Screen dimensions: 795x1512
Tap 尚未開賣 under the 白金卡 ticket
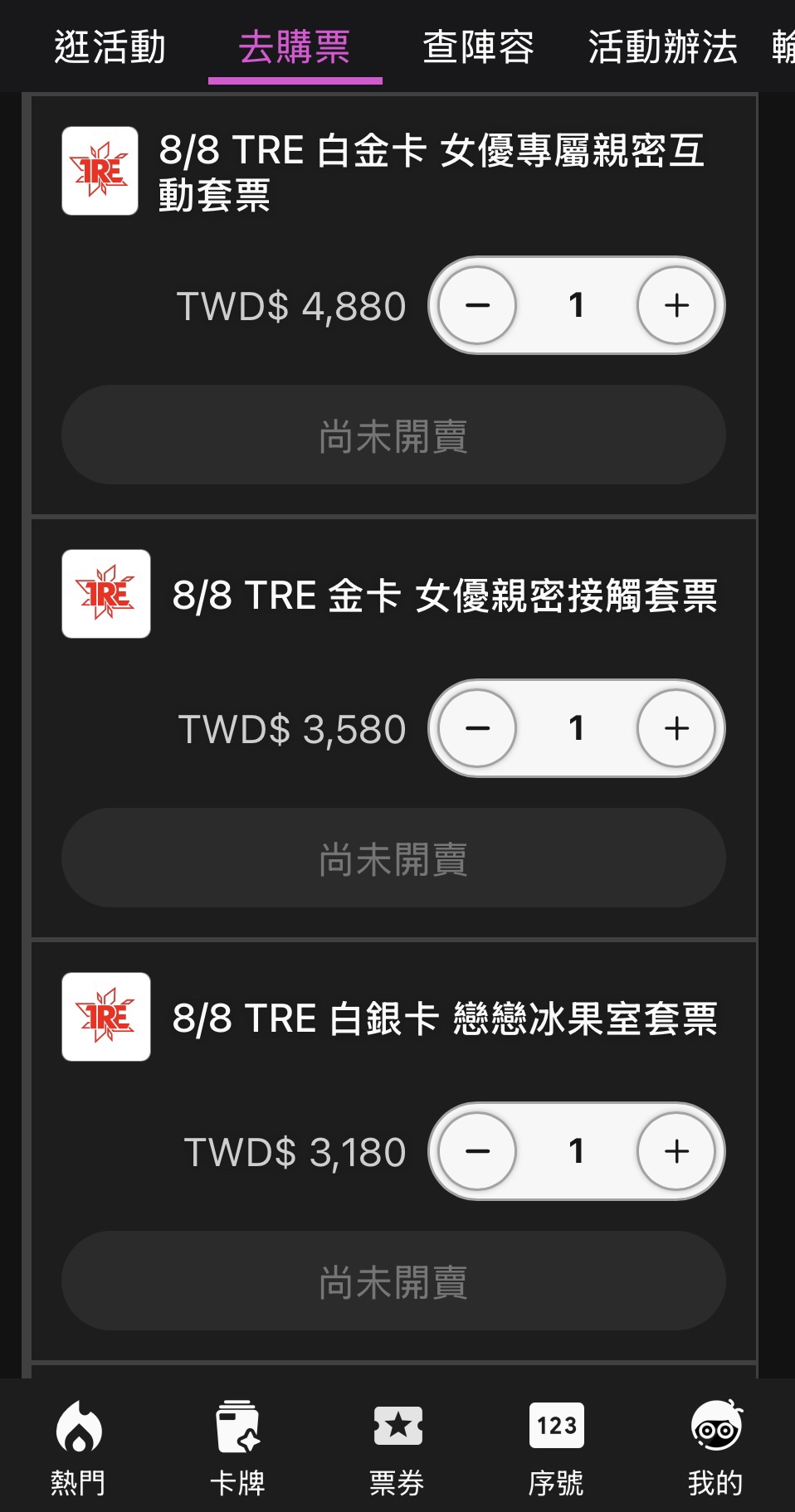click(x=393, y=435)
